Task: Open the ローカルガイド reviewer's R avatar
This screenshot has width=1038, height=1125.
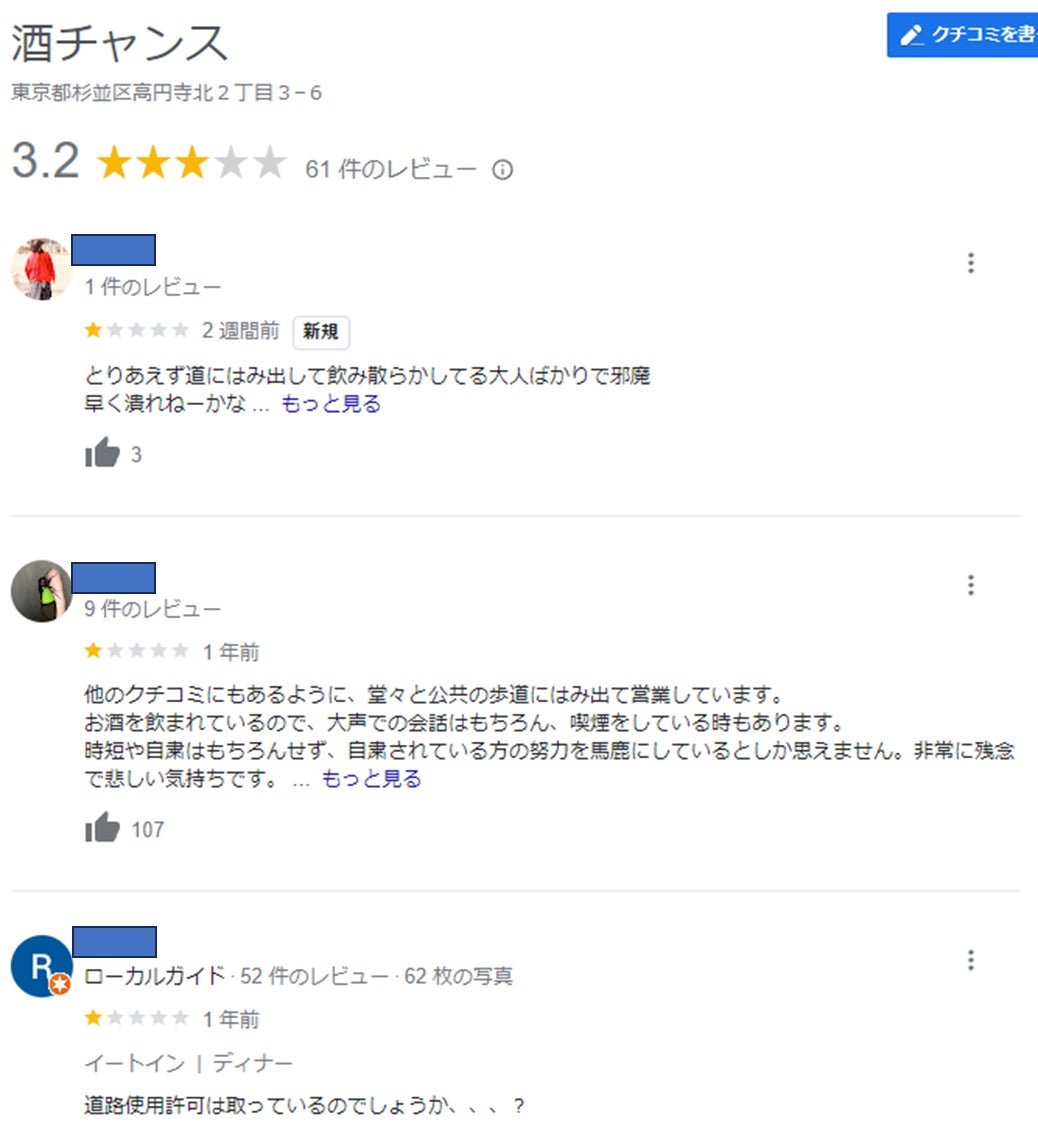Action: 41,967
